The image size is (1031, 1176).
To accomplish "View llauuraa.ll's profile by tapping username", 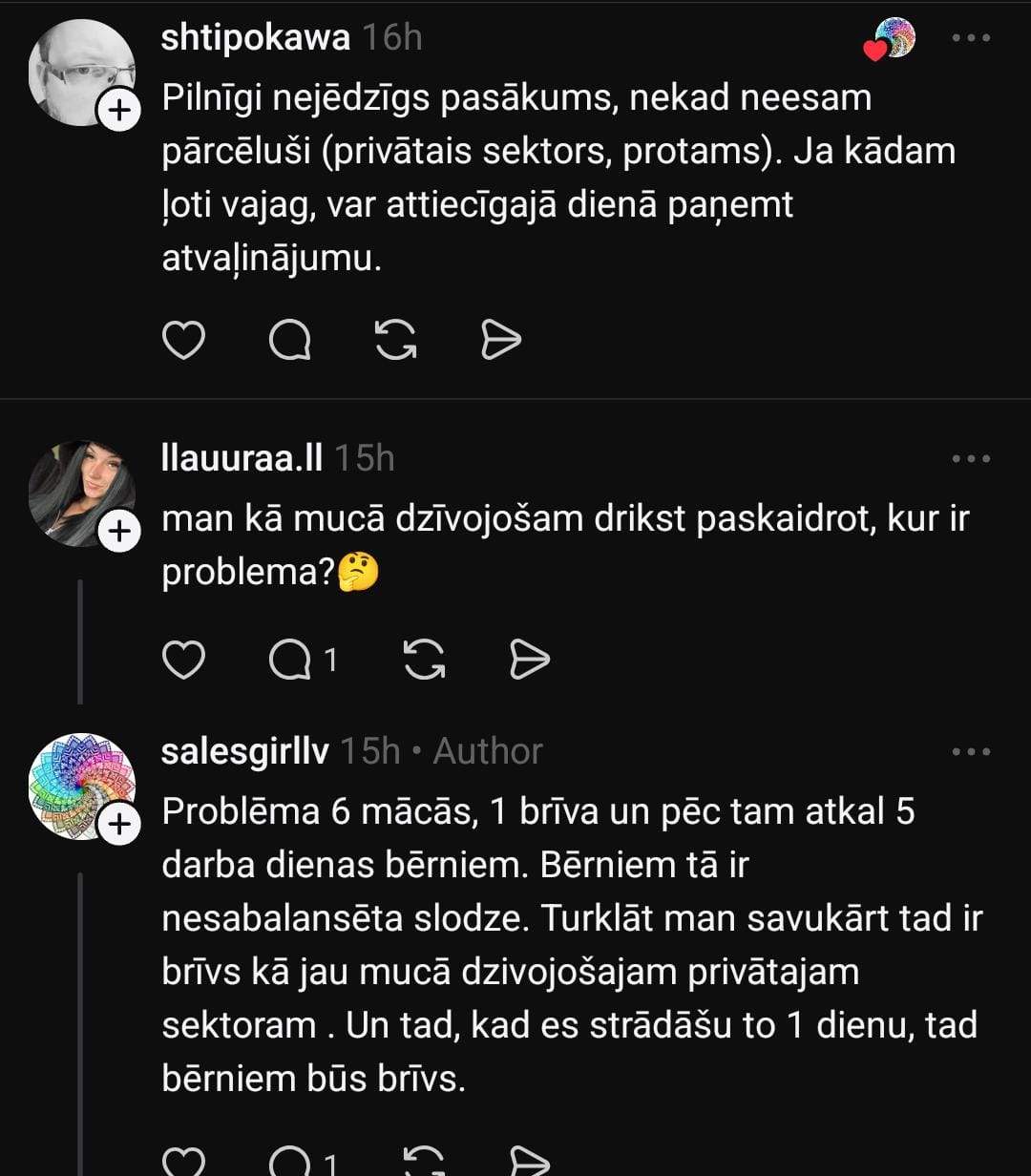I will [242, 458].
